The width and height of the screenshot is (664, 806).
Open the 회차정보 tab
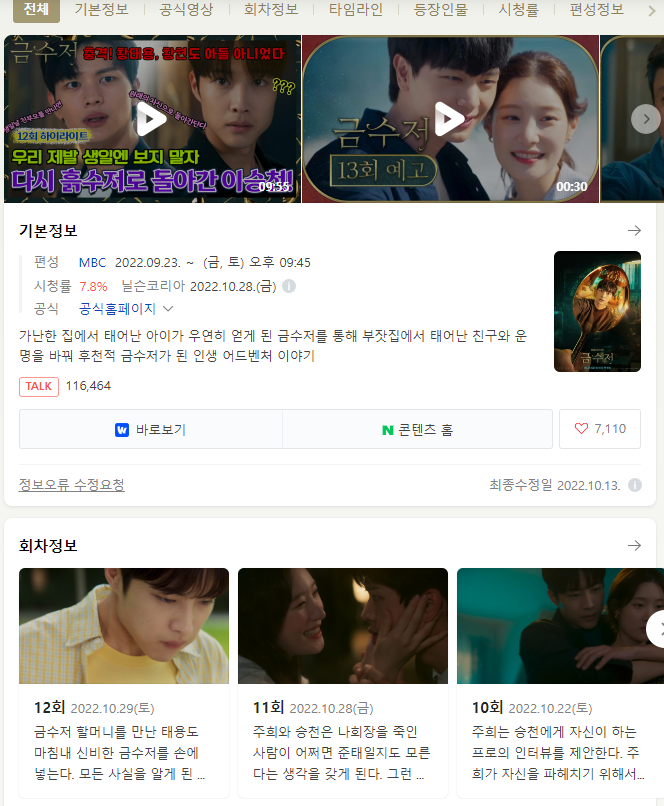271,10
